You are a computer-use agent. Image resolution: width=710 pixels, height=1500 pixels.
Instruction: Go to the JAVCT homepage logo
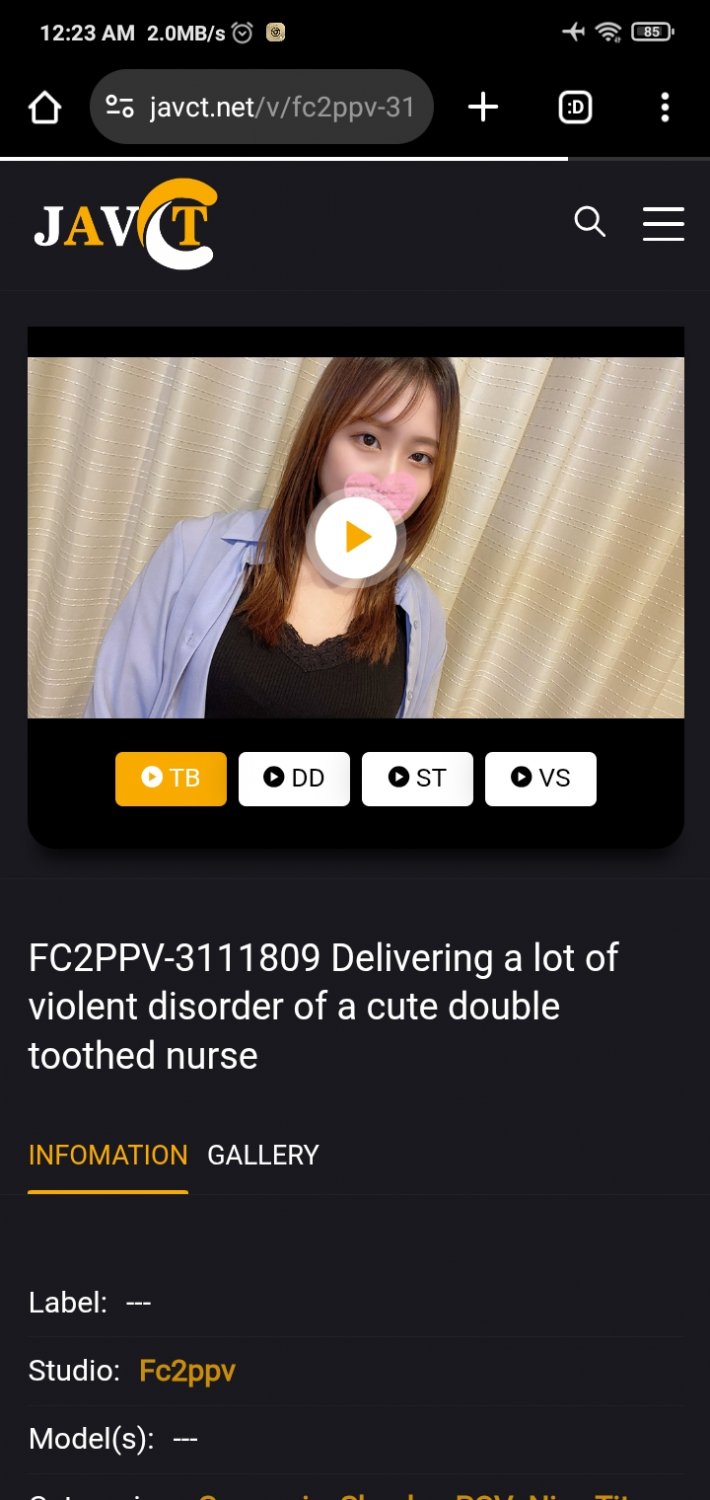[125, 224]
